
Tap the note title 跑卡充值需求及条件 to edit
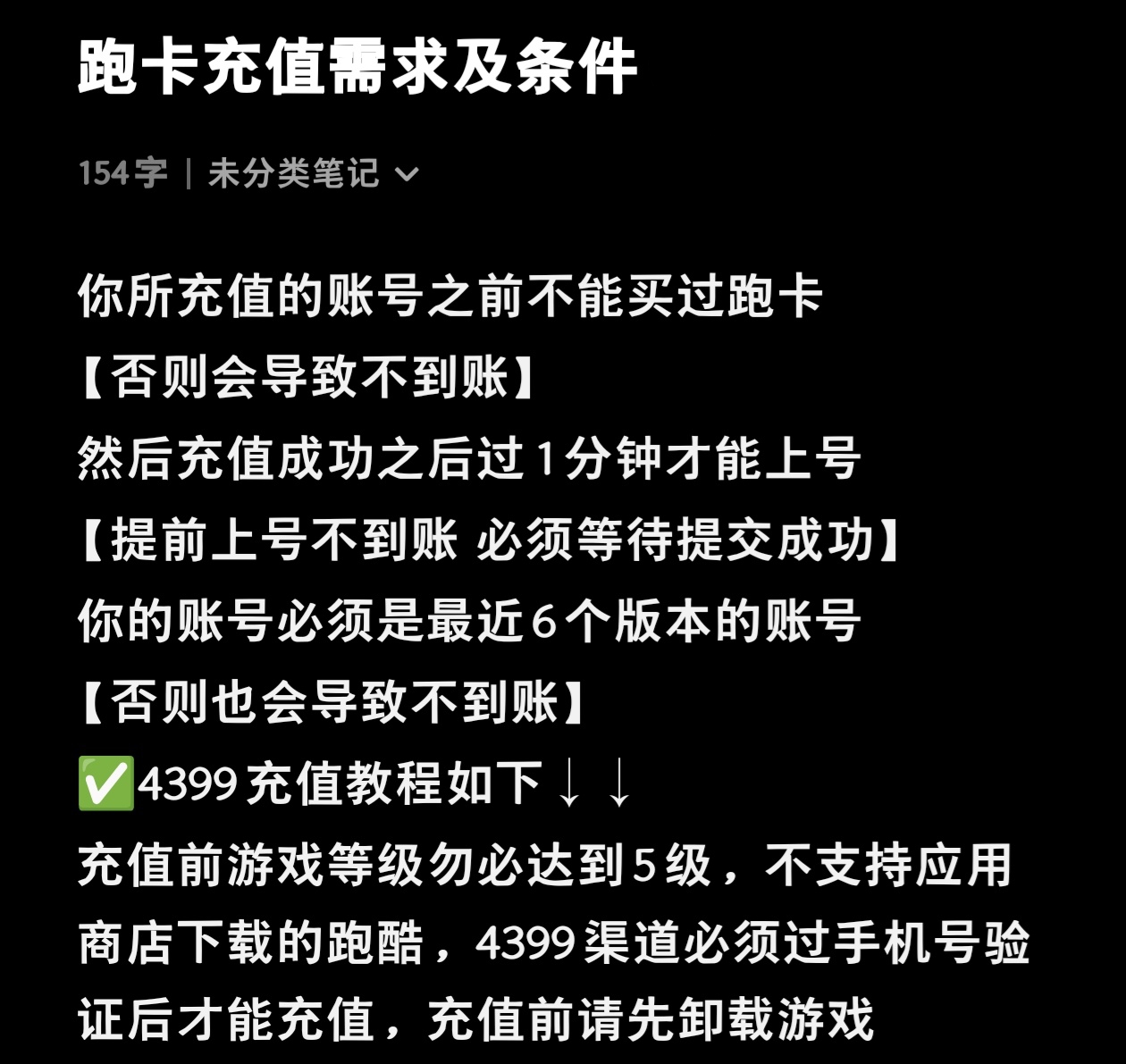click(357, 68)
